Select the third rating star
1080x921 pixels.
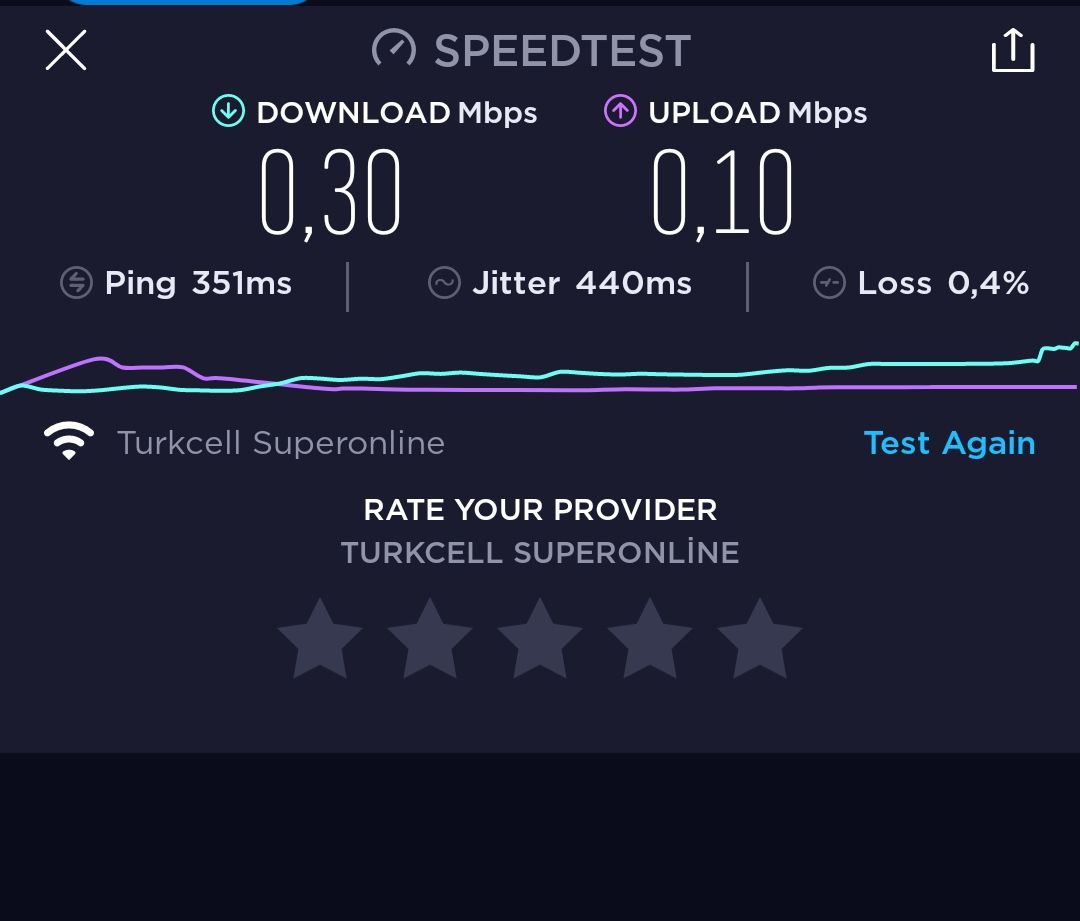pos(540,640)
